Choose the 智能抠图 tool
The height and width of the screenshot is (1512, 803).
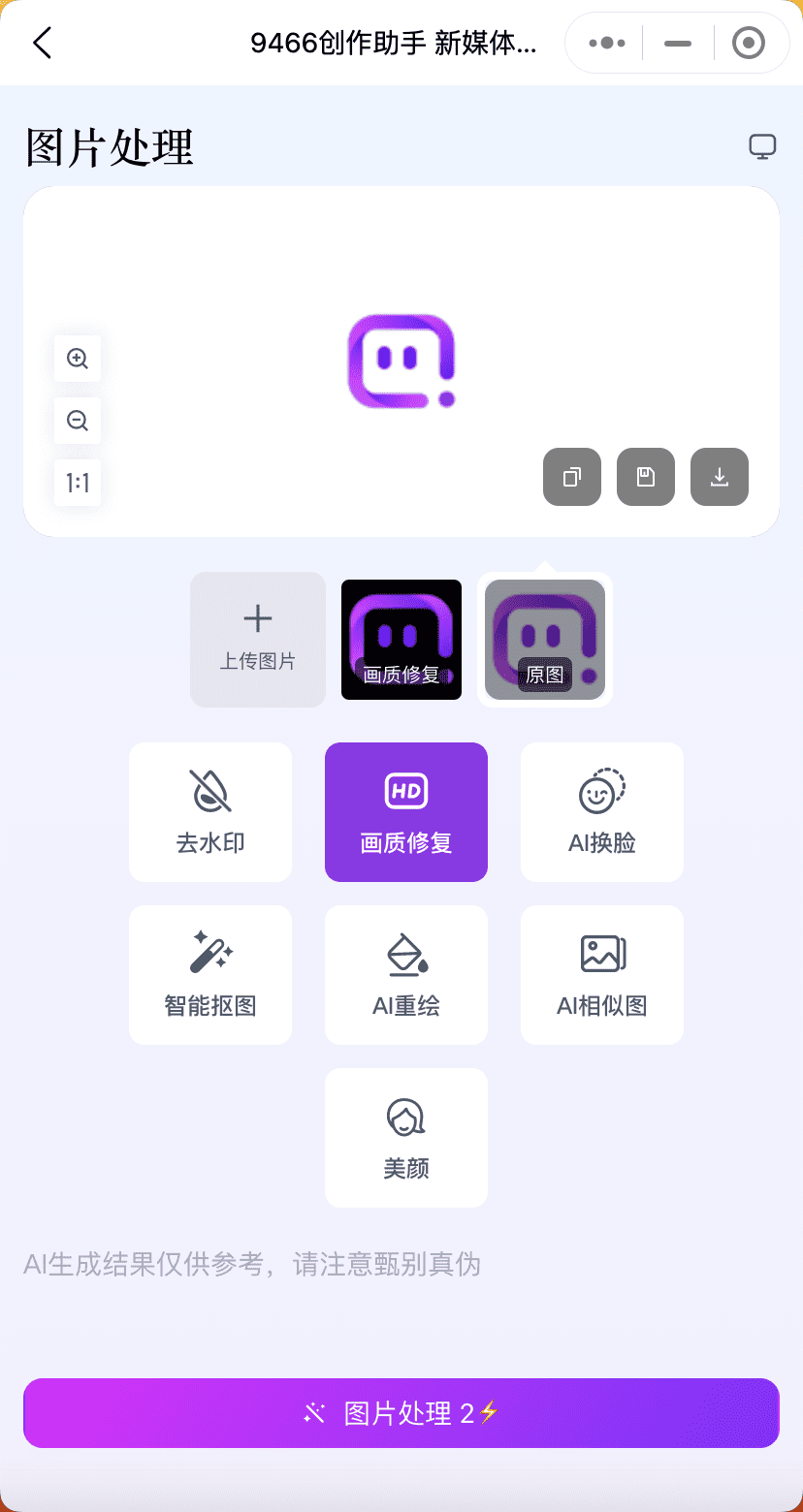[x=210, y=975]
